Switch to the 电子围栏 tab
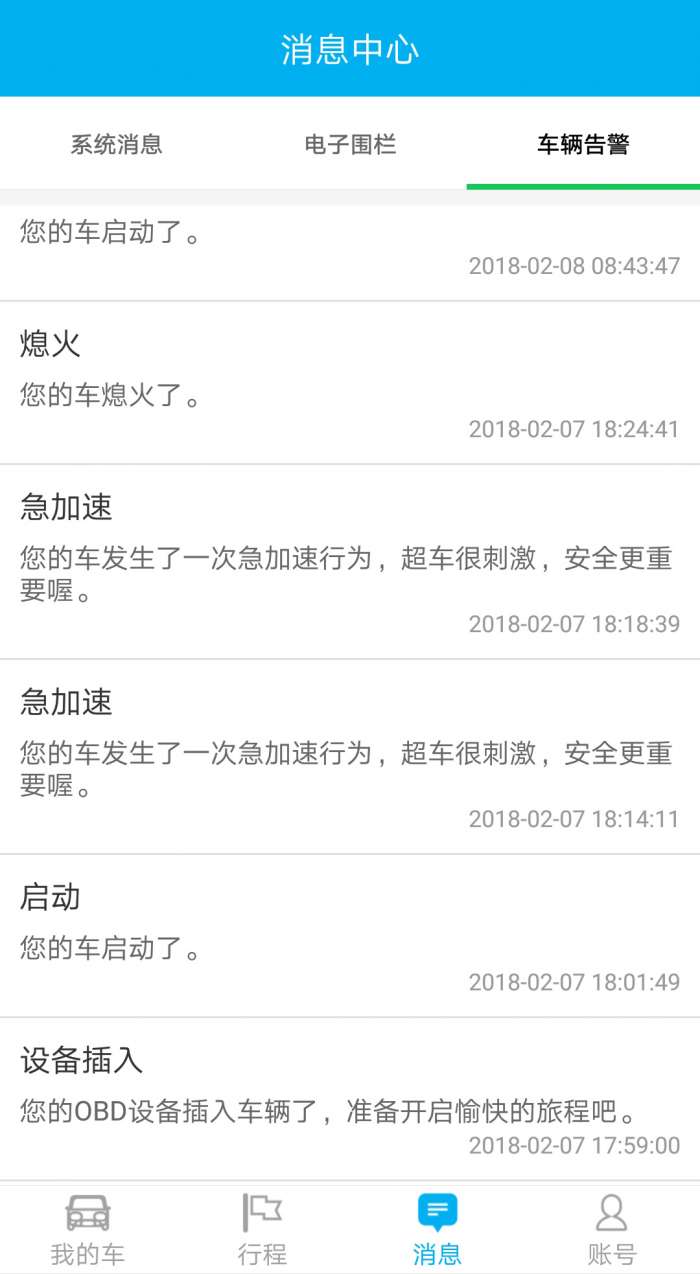Image resolution: width=700 pixels, height=1274 pixels. pos(350,145)
